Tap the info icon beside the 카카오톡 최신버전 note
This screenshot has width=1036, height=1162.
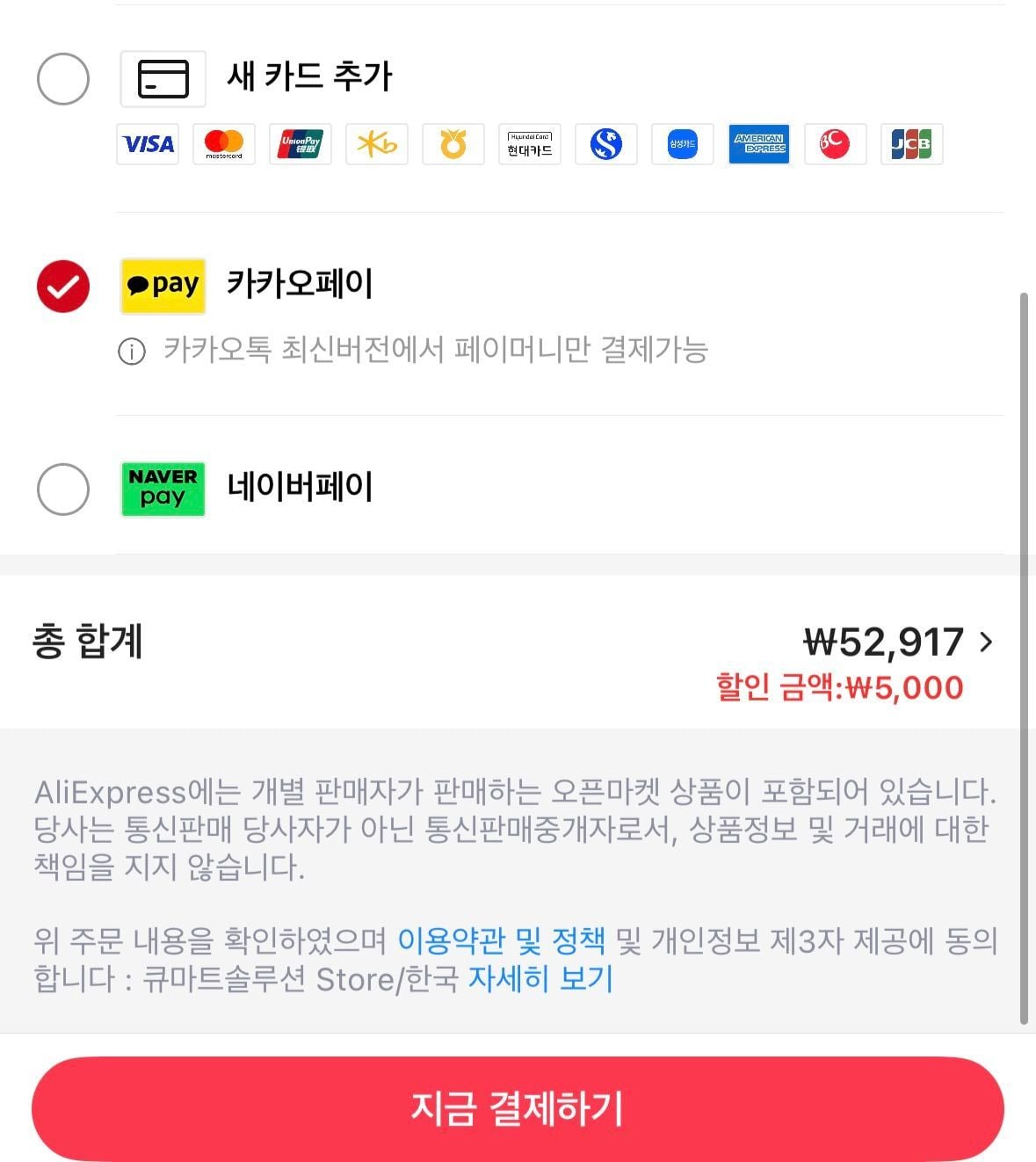pyautogui.click(x=132, y=352)
